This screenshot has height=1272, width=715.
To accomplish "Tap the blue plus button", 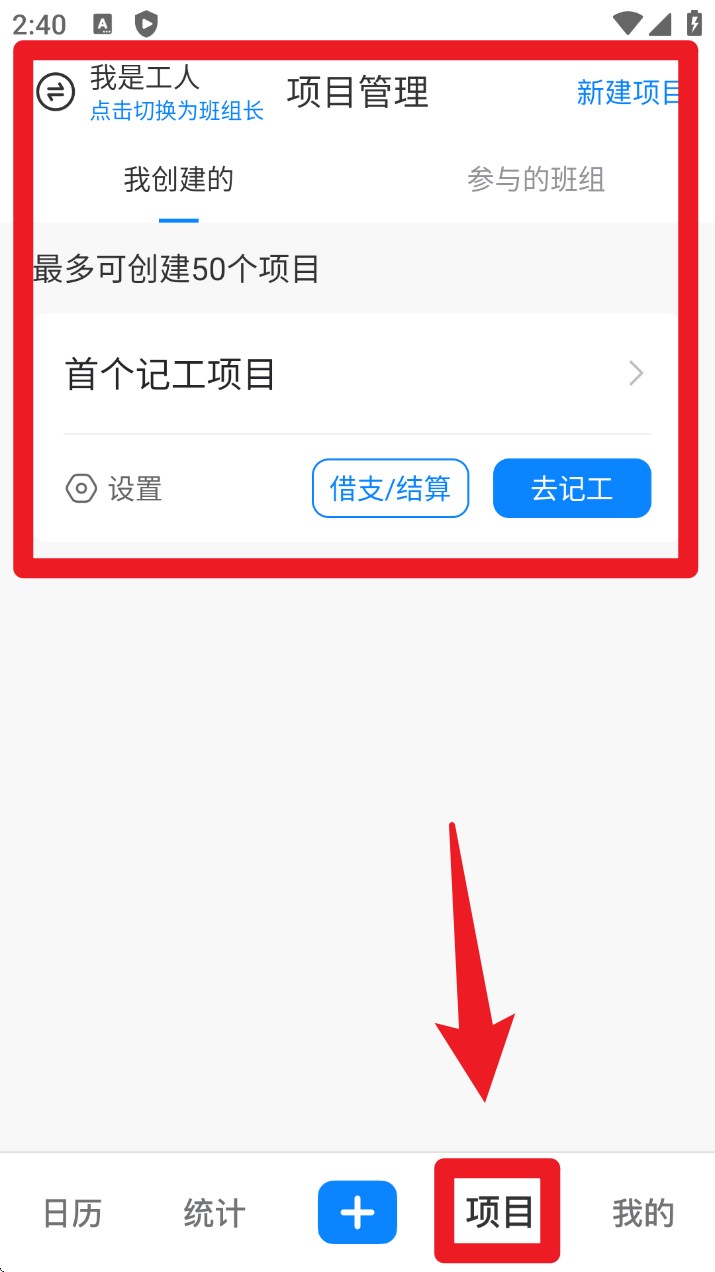I will (357, 1213).
